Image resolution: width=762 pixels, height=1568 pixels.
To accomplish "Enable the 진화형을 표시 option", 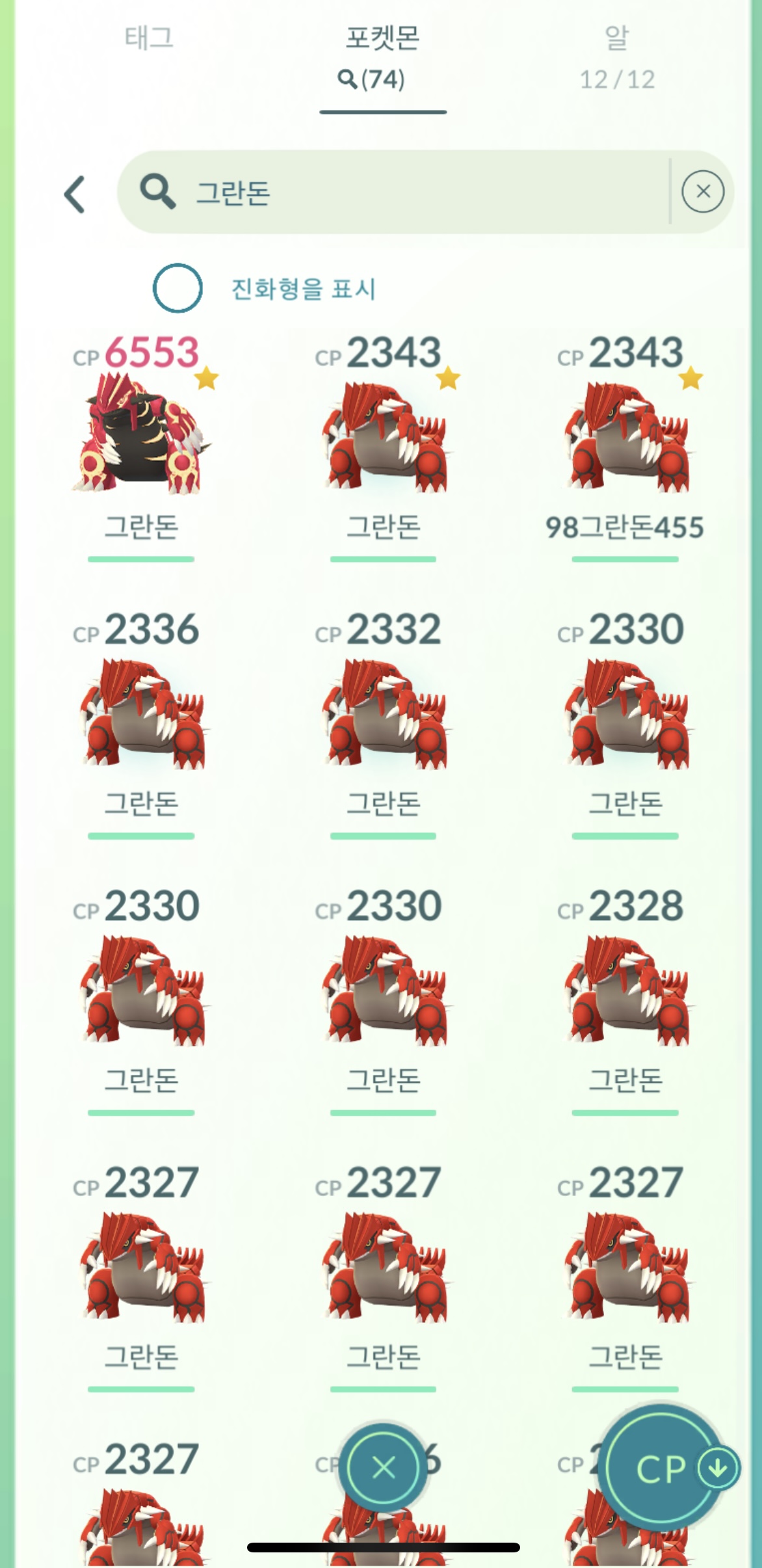I will click(x=177, y=288).
